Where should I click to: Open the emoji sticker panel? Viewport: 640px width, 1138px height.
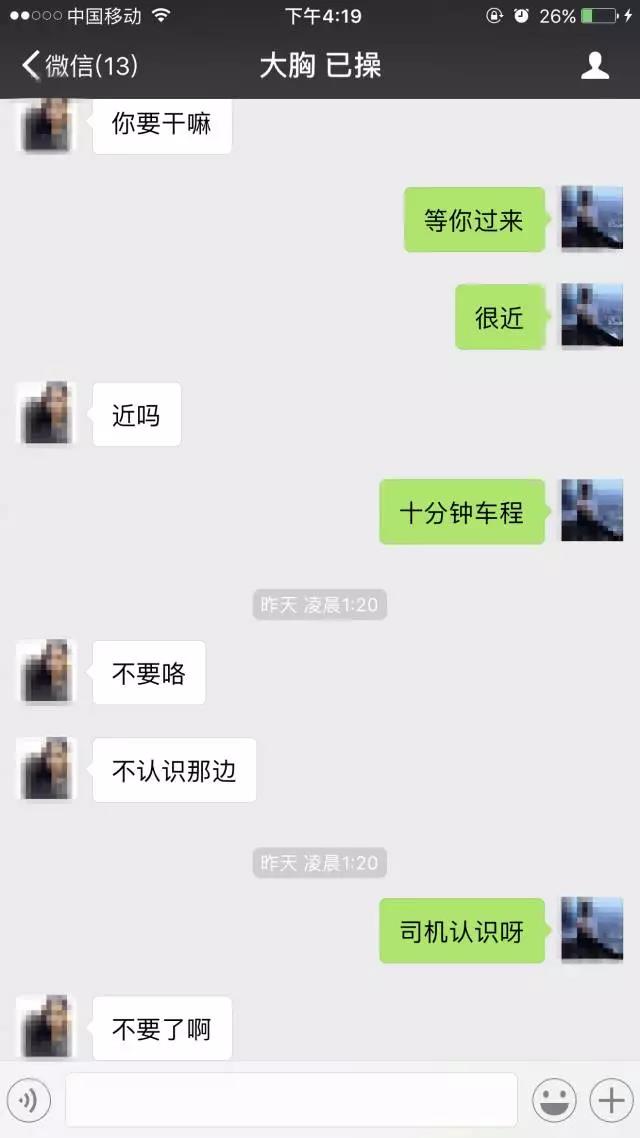554,1100
